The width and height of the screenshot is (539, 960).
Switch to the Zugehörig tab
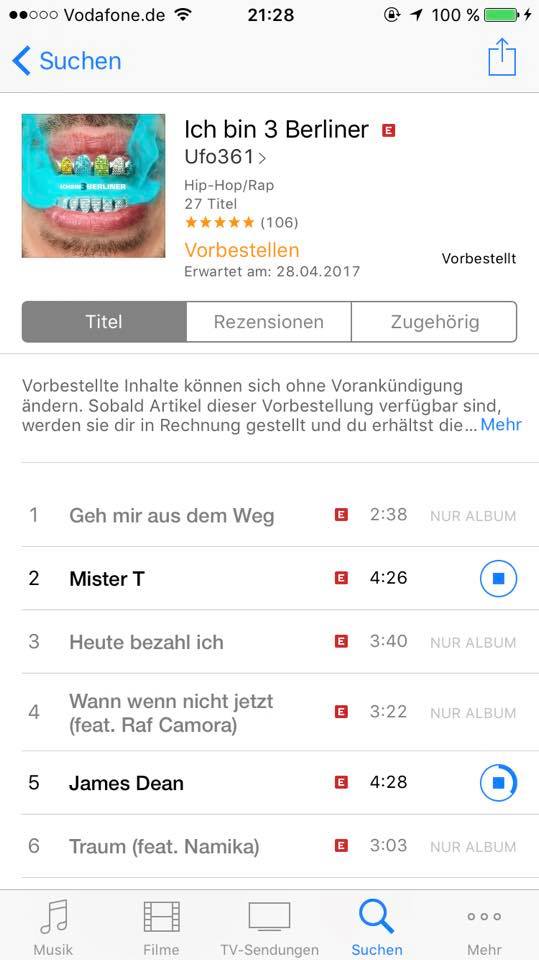click(x=434, y=321)
